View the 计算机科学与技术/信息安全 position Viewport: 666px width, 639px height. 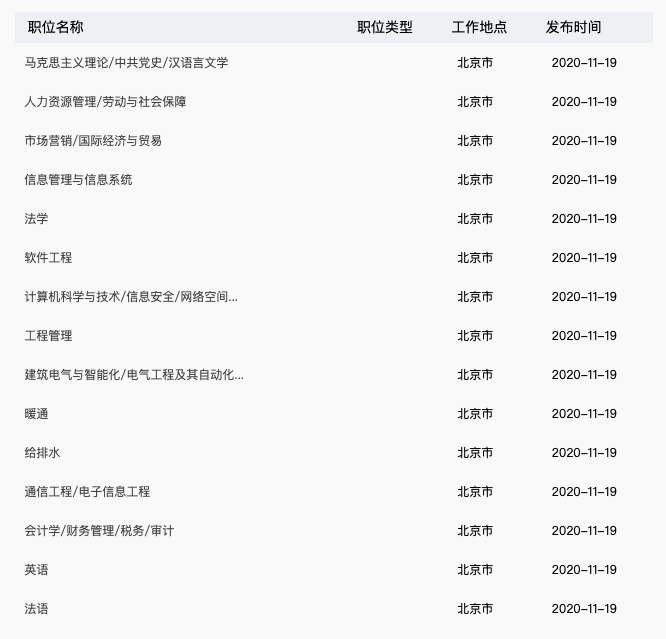coord(131,296)
